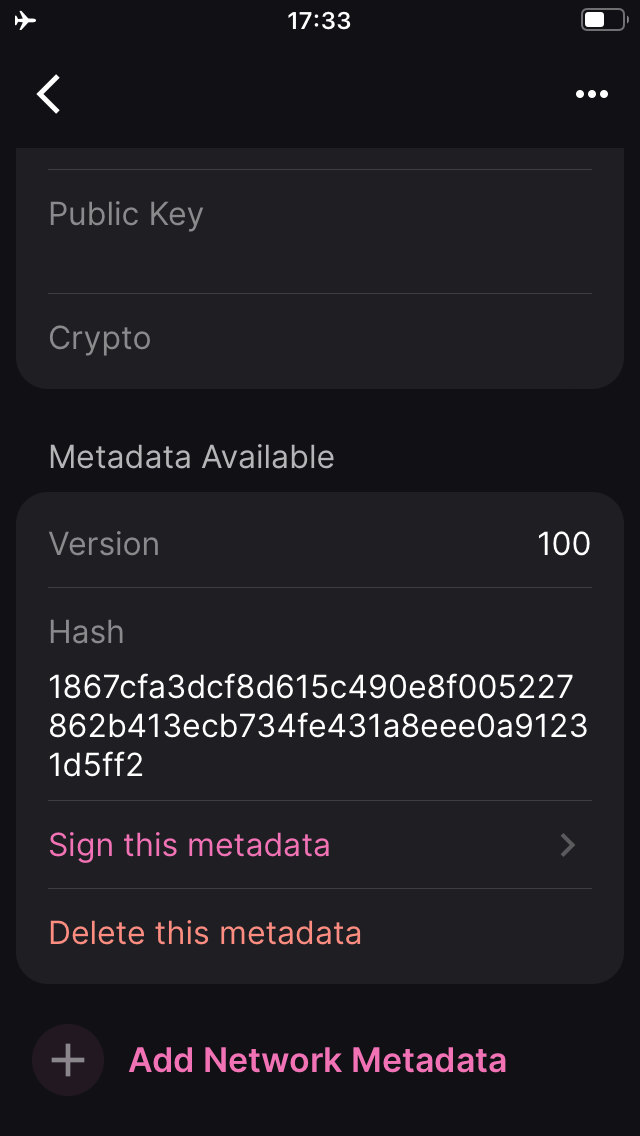Delete this metadata
The image size is (640, 1136).
click(x=320, y=933)
